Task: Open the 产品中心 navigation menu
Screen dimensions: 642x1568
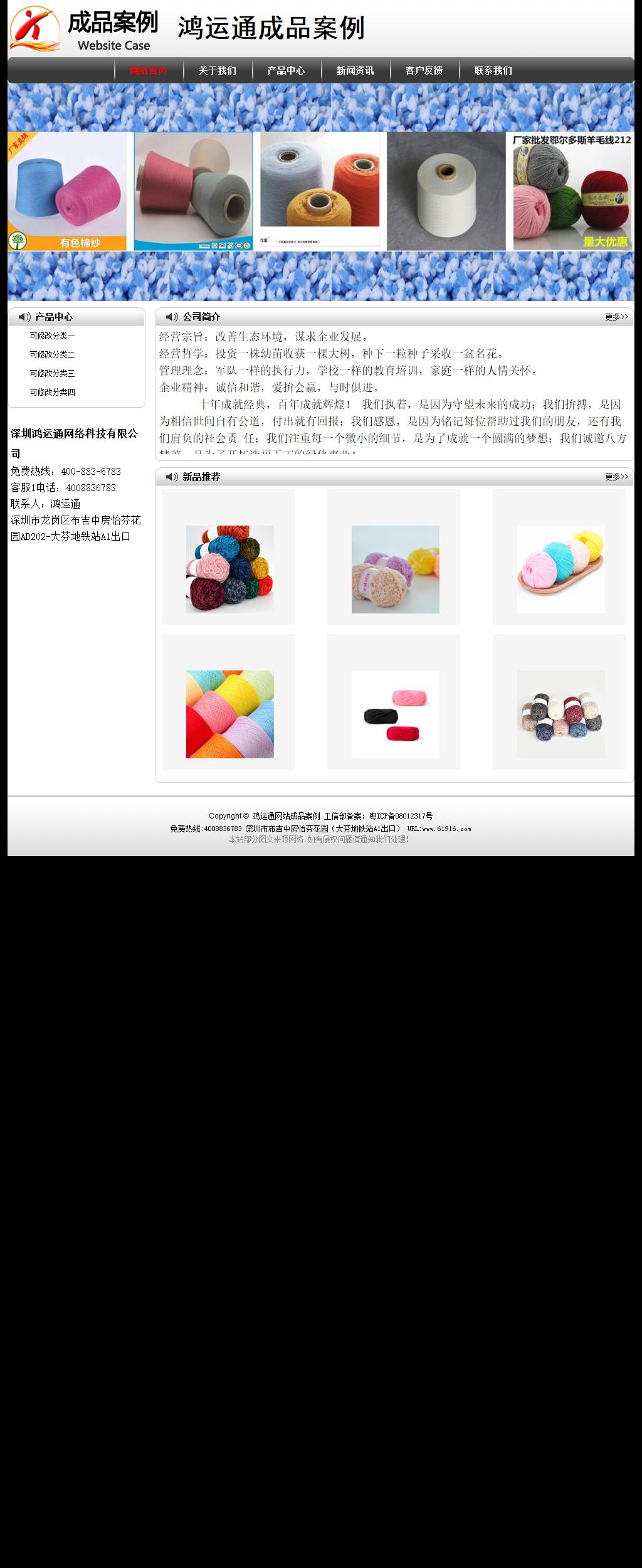Action: [287, 71]
